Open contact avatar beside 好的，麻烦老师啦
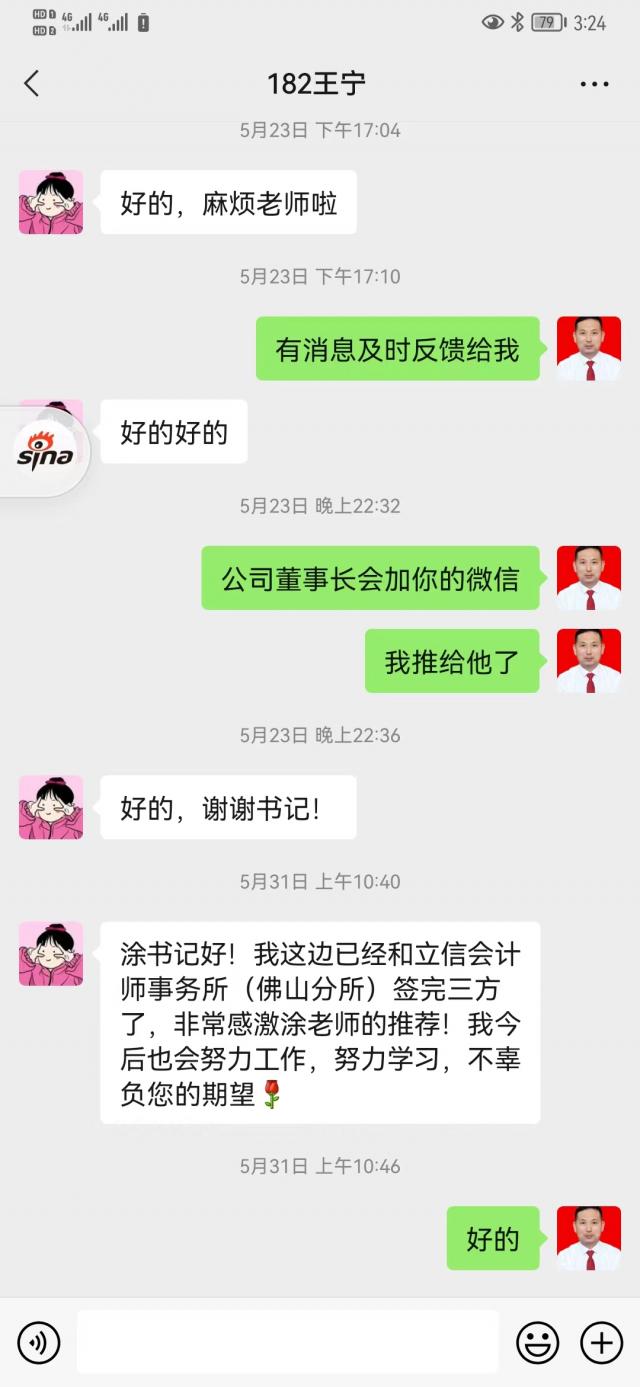 click(x=51, y=202)
